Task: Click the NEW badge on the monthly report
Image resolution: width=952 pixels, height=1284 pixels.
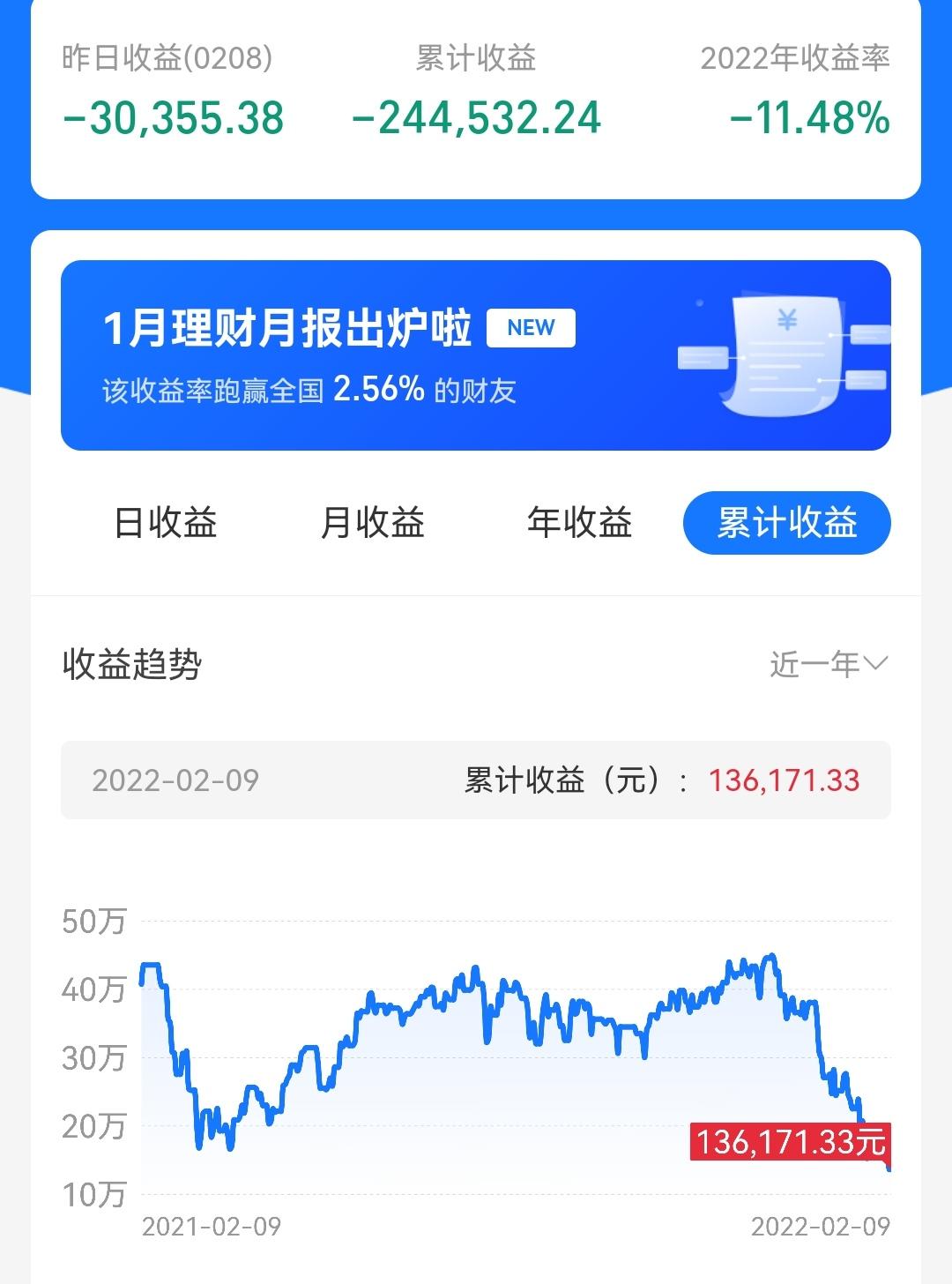Action: tap(531, 327)
